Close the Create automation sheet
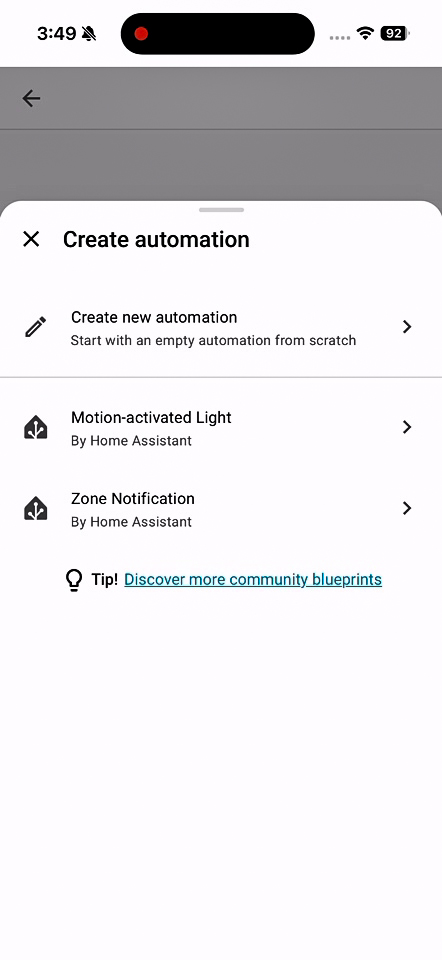Viewport: 442px width, 960px height. pyautogui.click(x=31, y=239)
